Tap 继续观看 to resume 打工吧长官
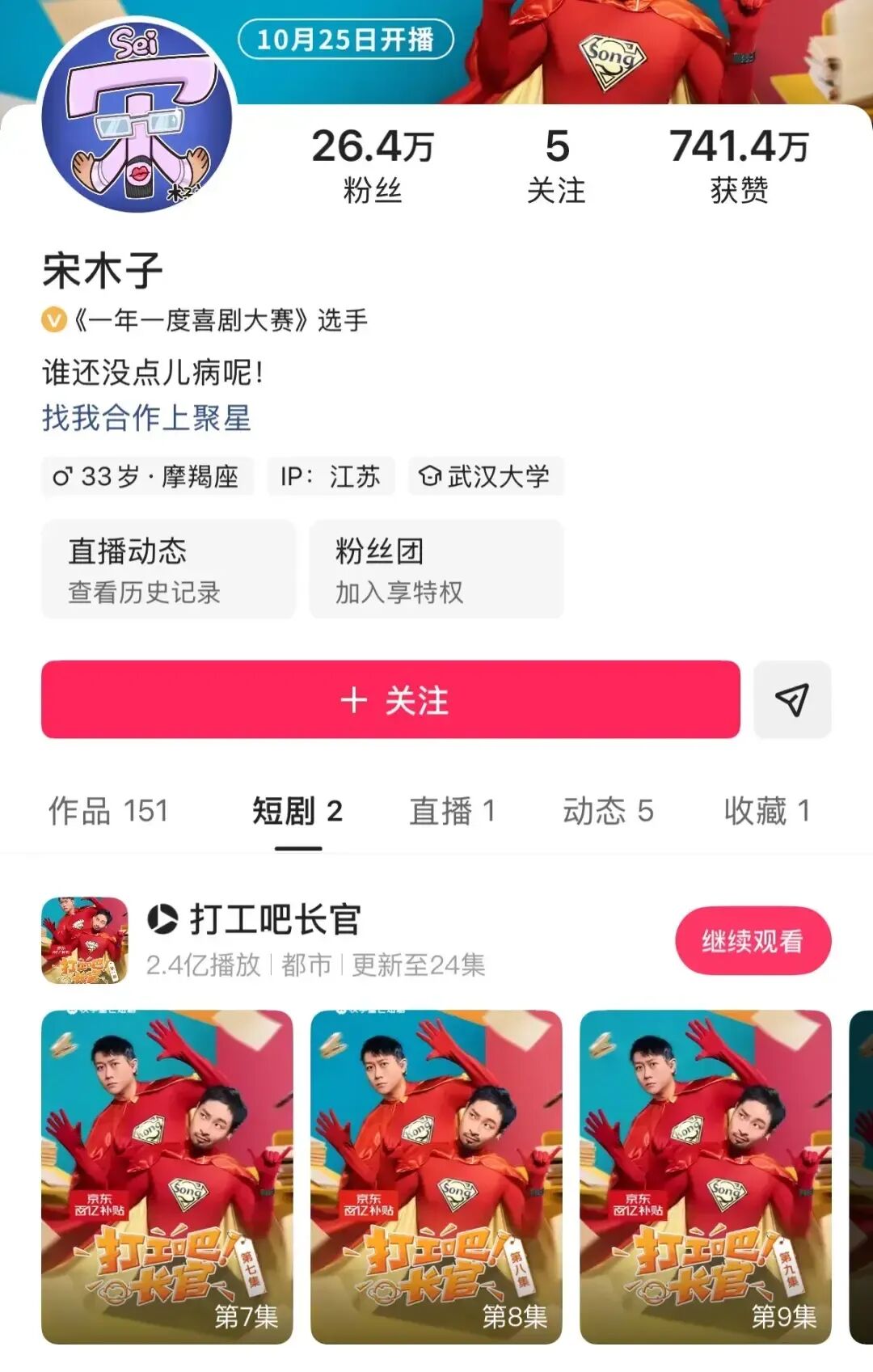The width and height of the screenshot is (873, 1372). 753,941
